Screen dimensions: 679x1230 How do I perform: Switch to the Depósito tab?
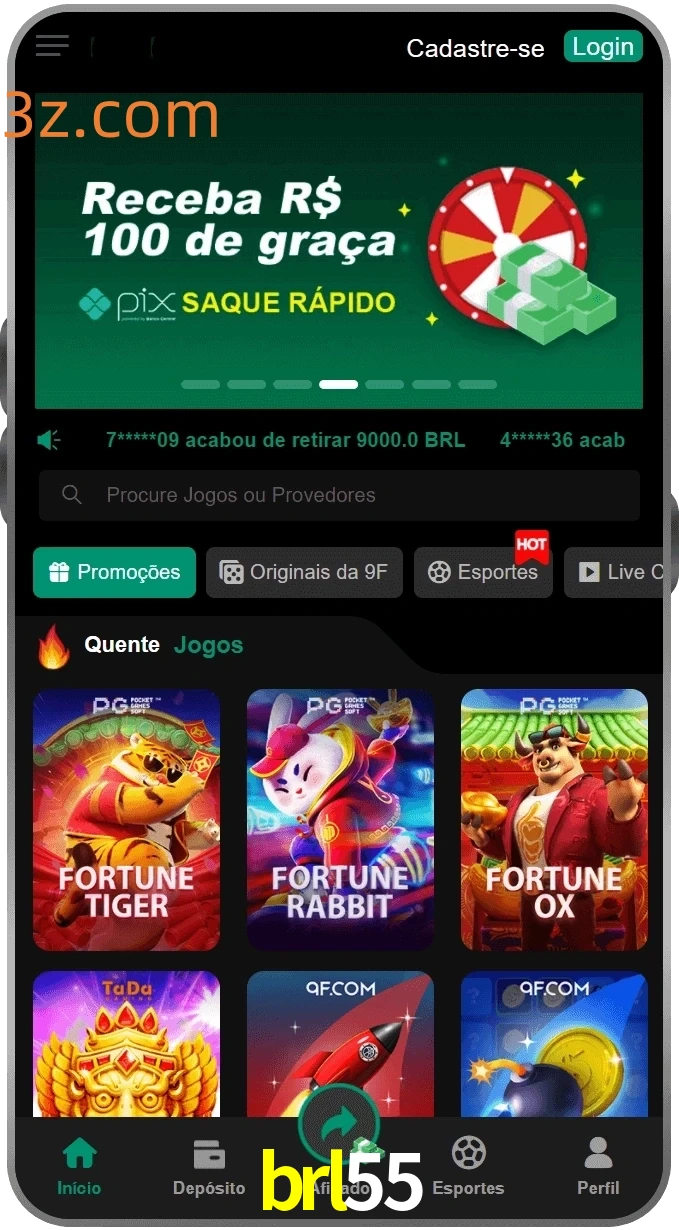pos(209,1167)
